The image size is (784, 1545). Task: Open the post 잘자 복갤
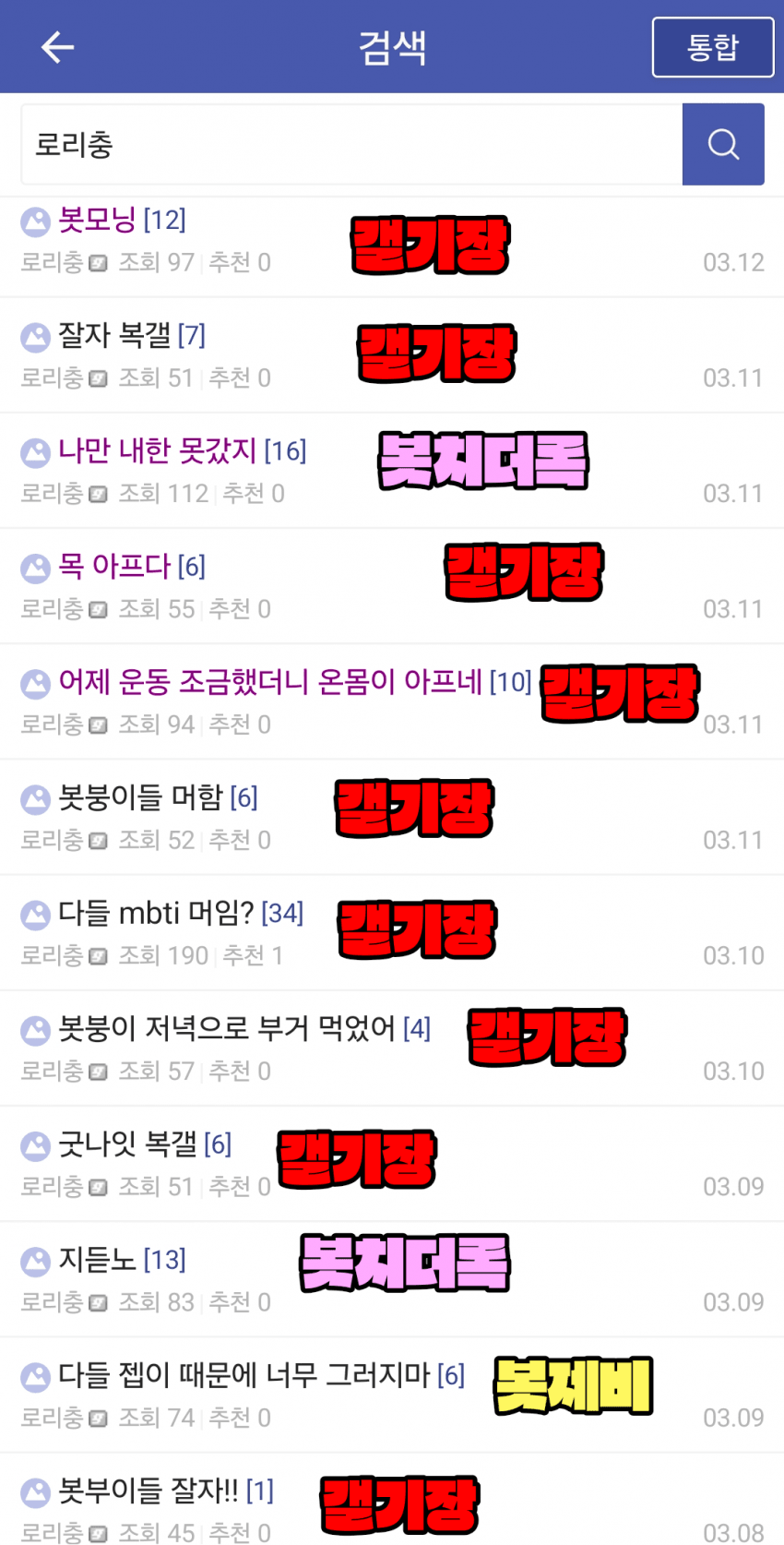(x=114, y=336)
